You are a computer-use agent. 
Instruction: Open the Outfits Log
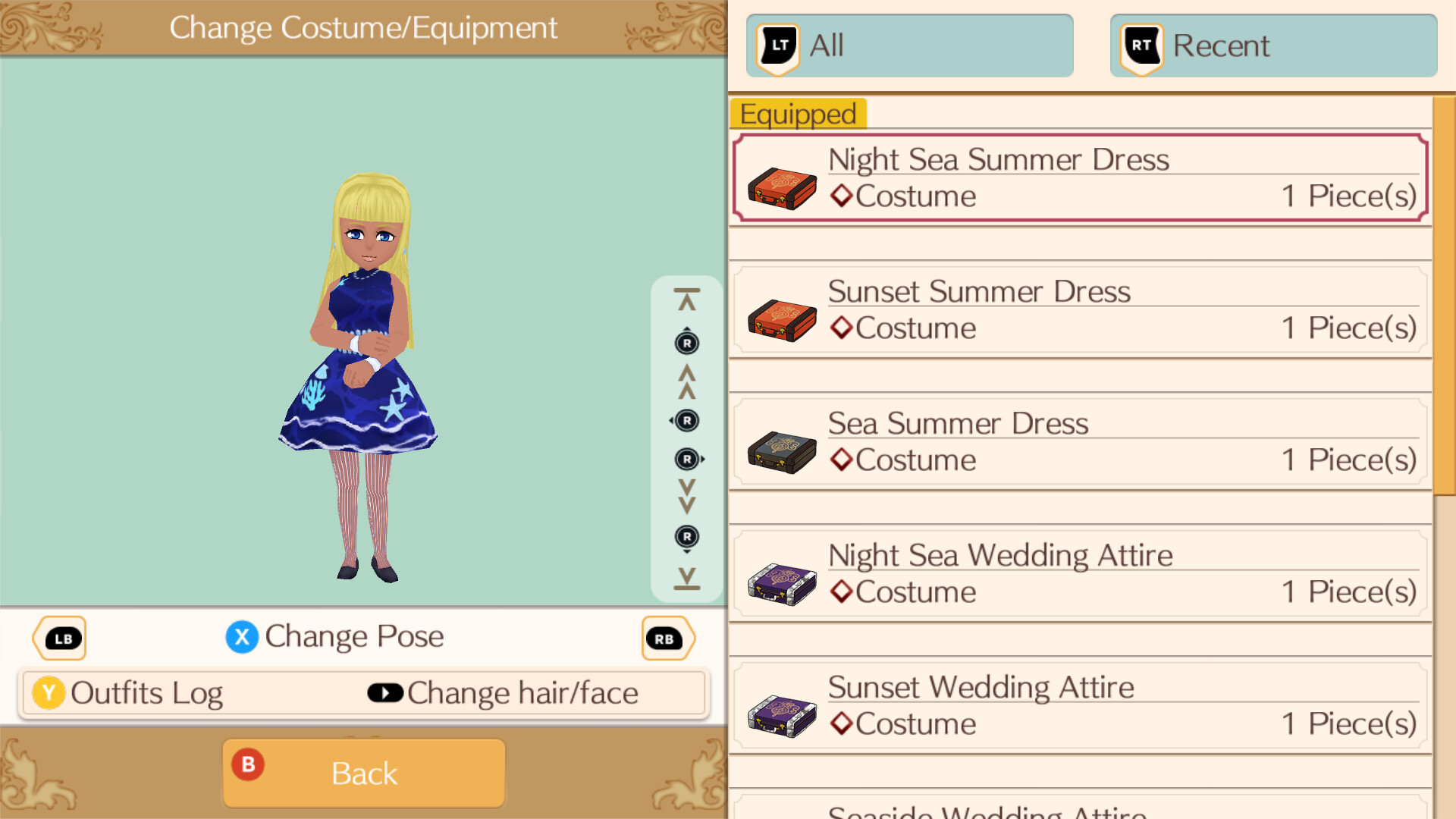(127, 693)
